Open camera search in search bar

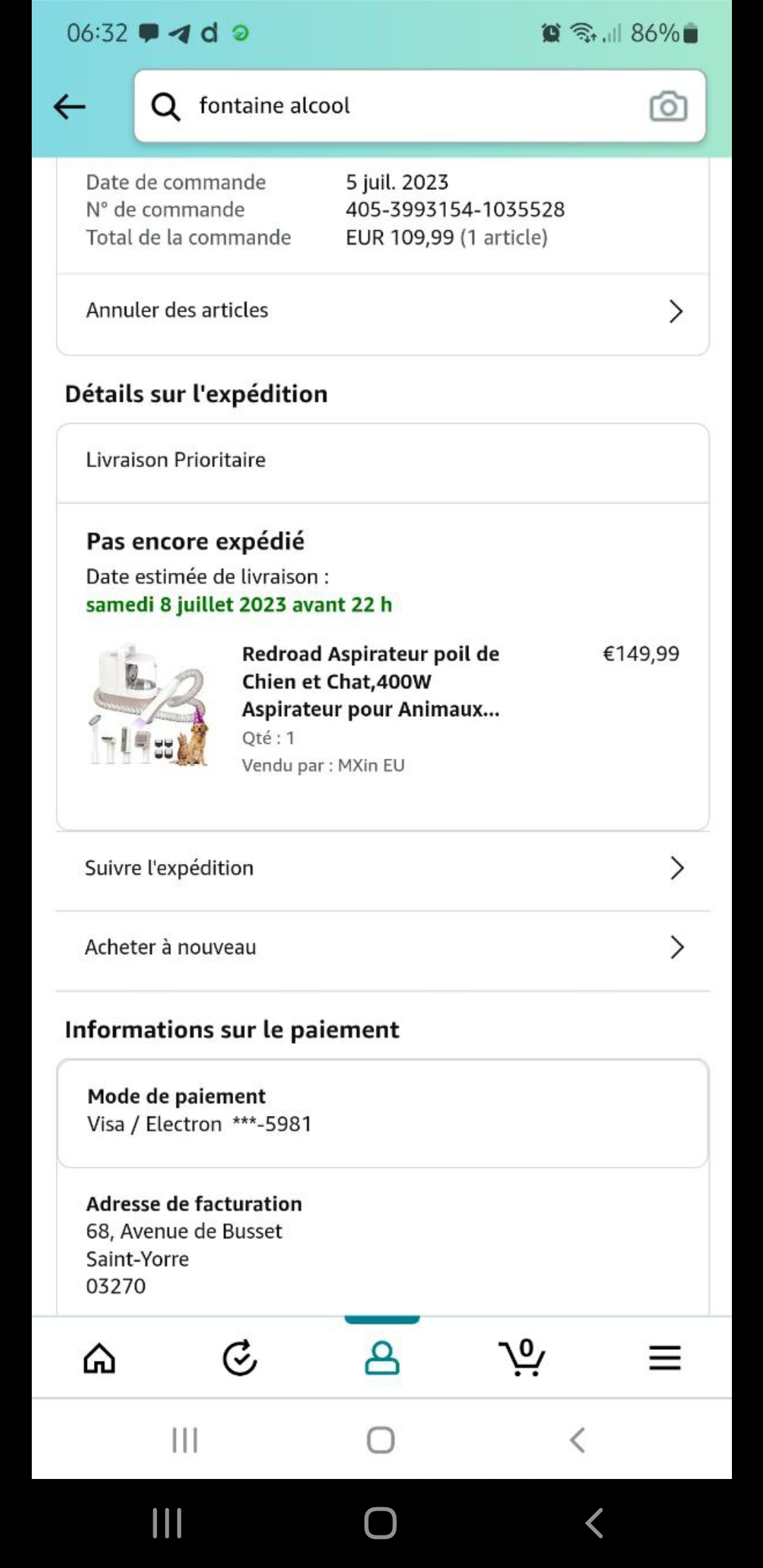pos(668,107)
